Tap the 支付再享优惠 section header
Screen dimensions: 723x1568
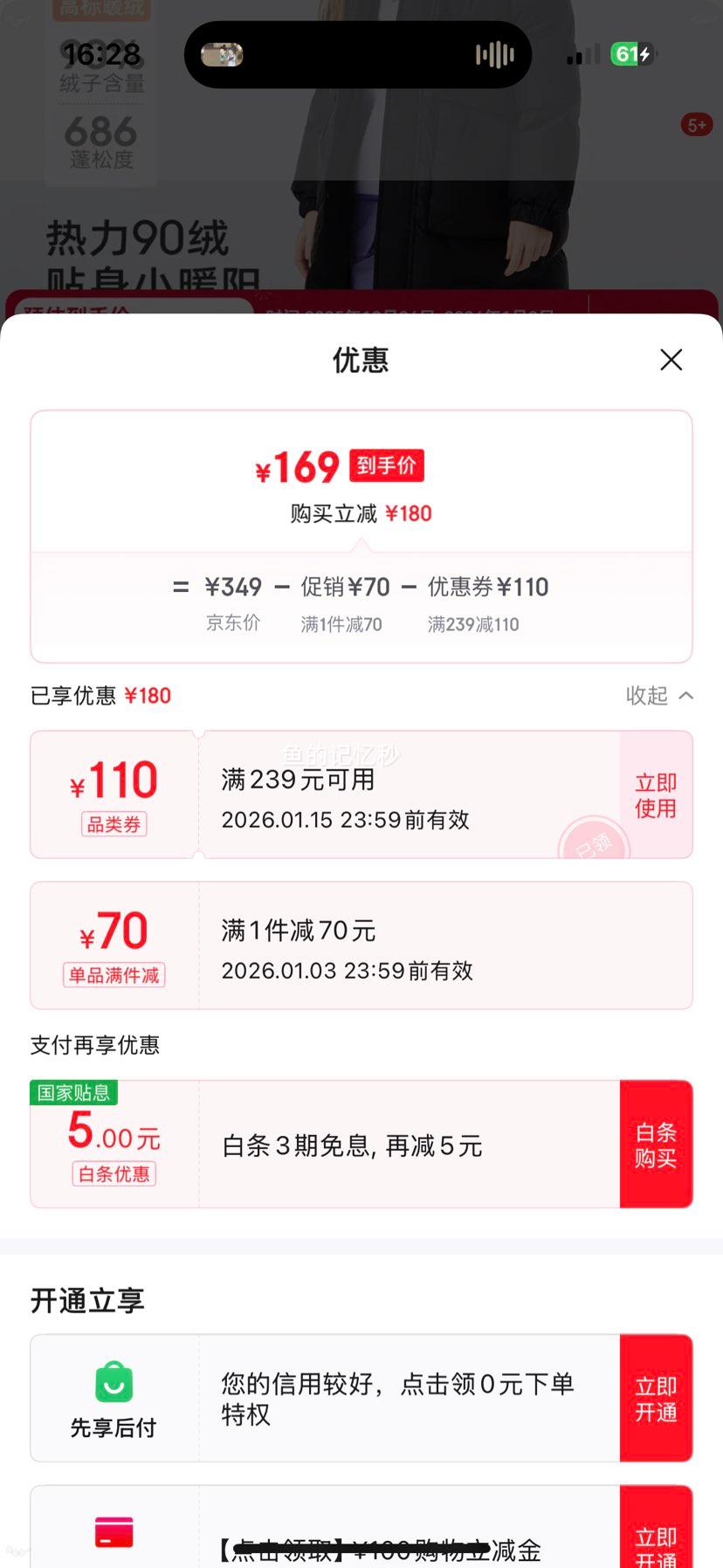pyautogui.click(x=93, y=1046)
